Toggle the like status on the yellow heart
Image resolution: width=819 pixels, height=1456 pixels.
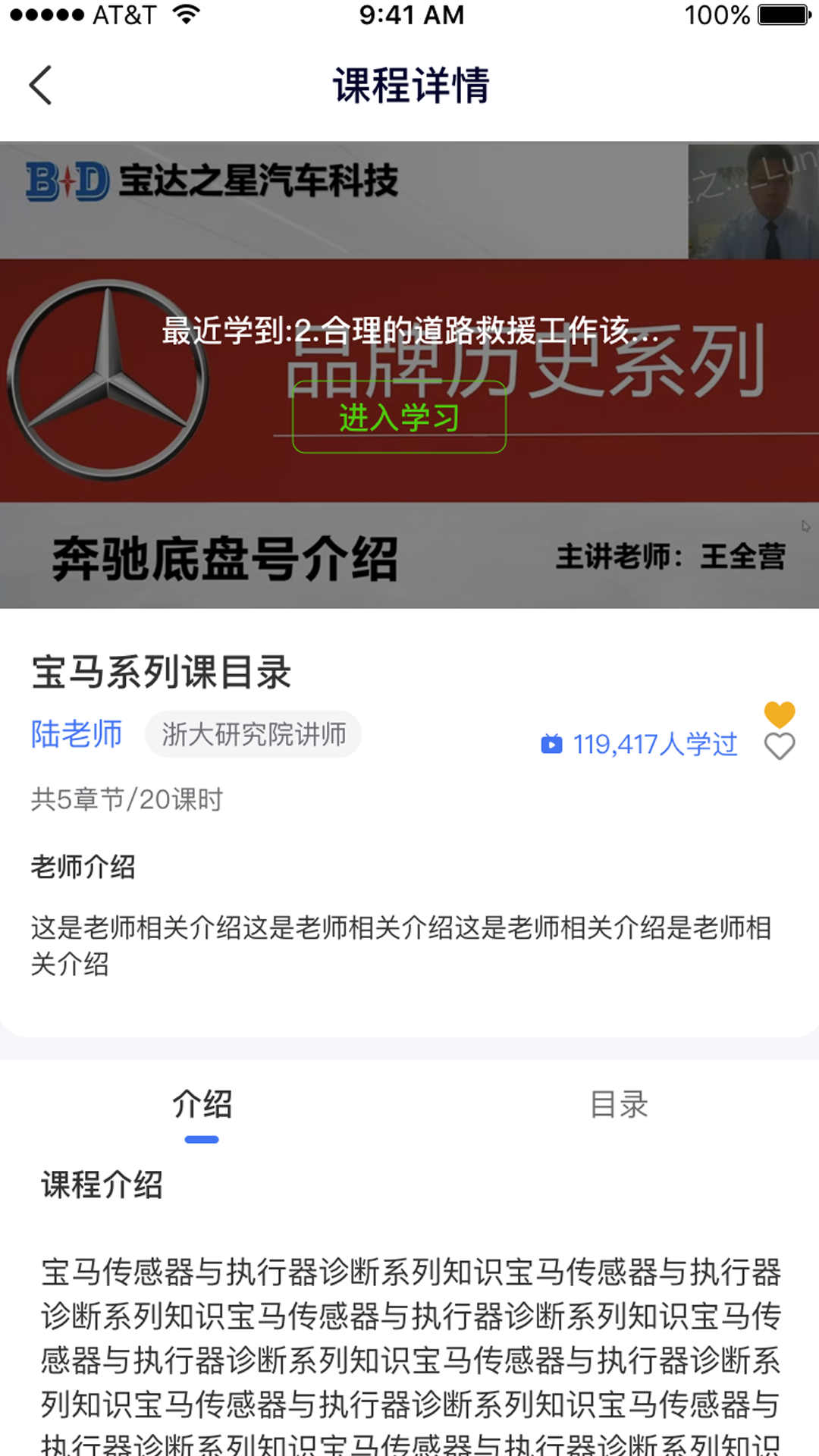[x=780, y=714]
